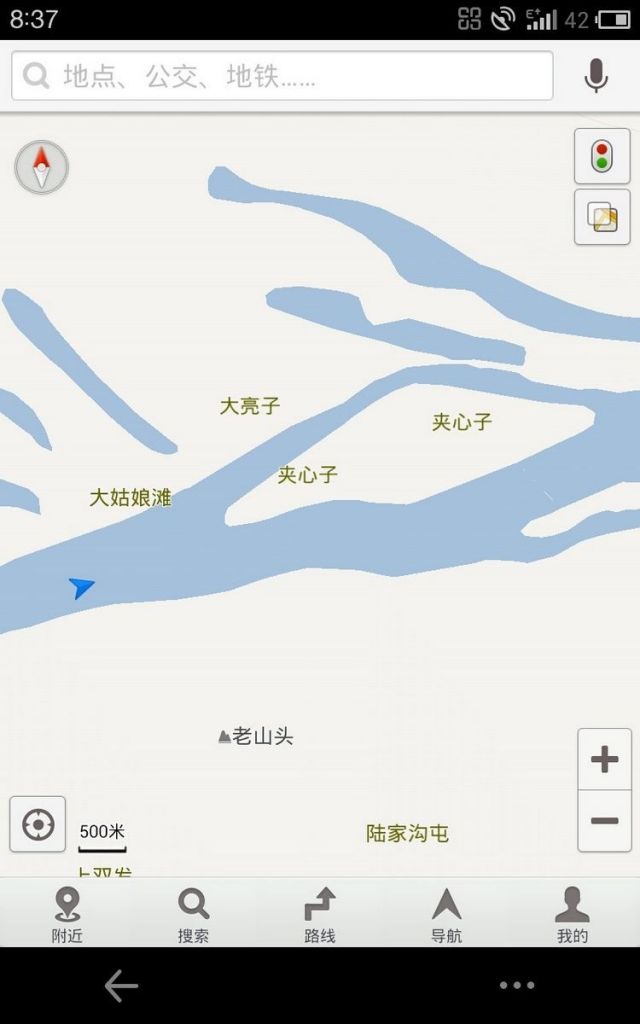
Task: Open the map layers button
Action: (x=602, y=217)
